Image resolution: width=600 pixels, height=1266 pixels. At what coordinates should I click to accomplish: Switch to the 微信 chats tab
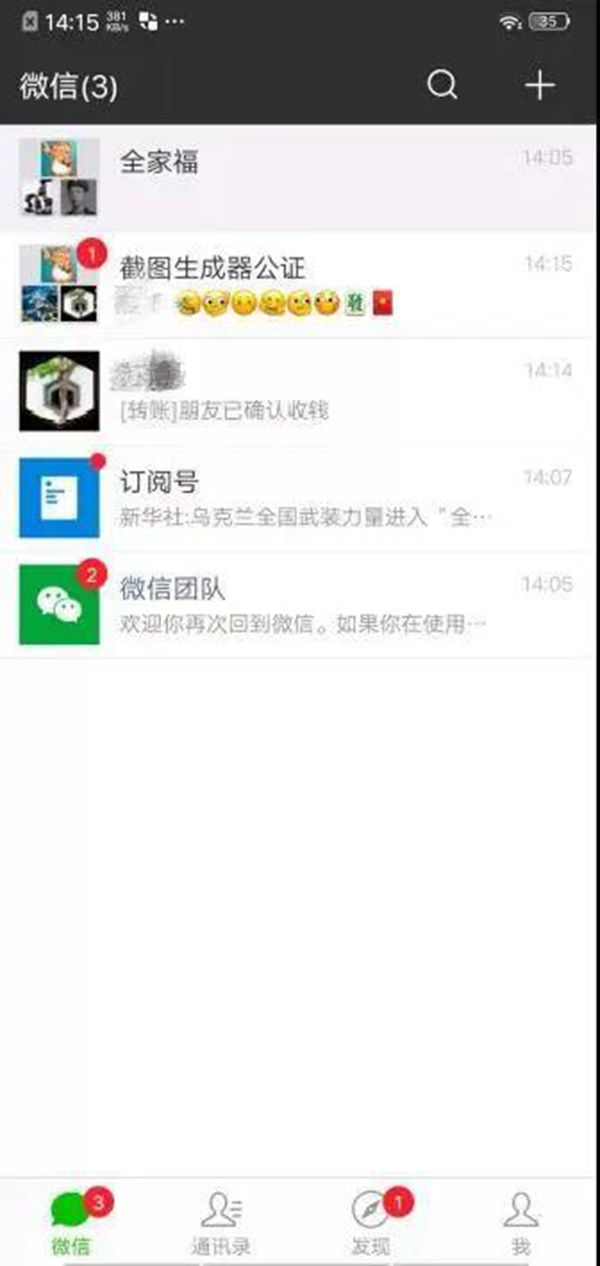click(x=72, y=1222)
